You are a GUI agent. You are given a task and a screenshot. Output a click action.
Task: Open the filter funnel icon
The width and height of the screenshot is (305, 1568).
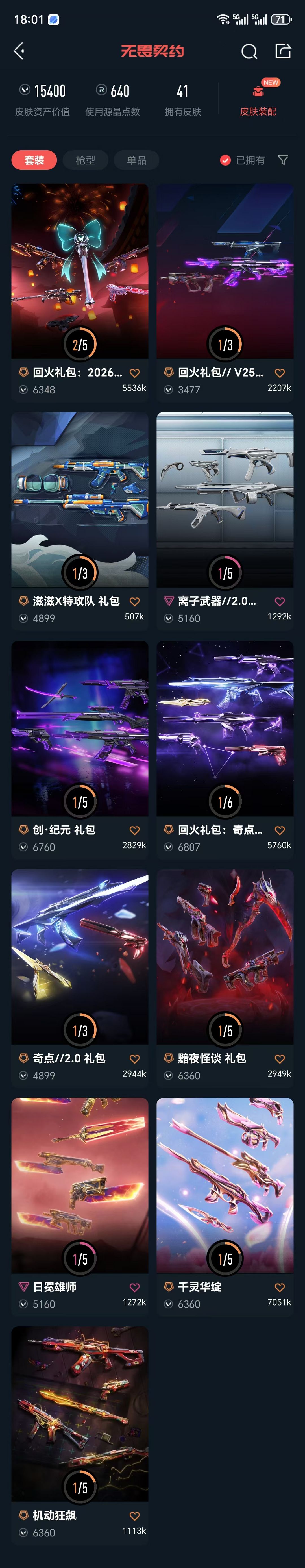(283, 160)
